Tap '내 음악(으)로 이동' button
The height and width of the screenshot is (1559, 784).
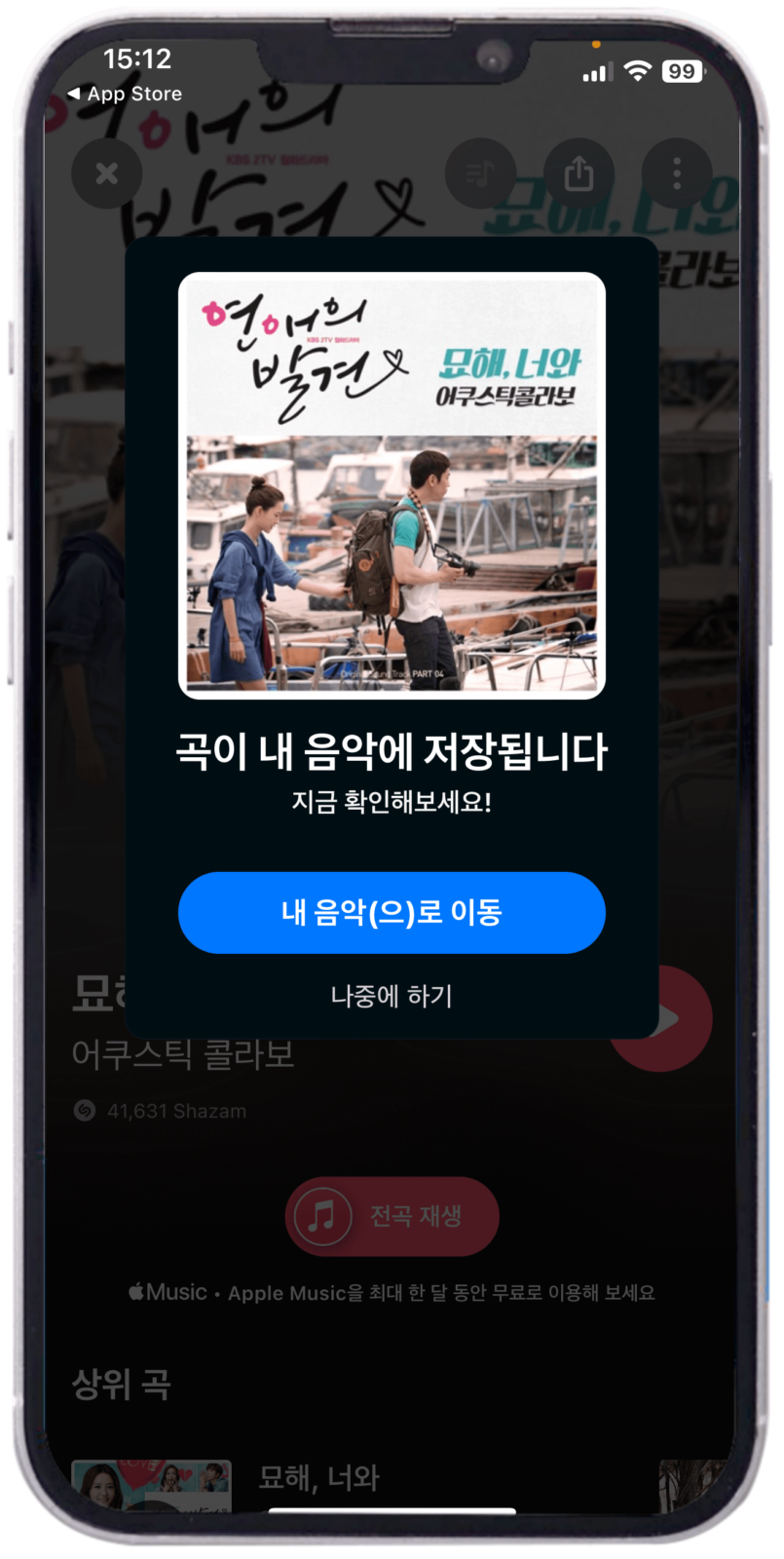pos(392,913)
